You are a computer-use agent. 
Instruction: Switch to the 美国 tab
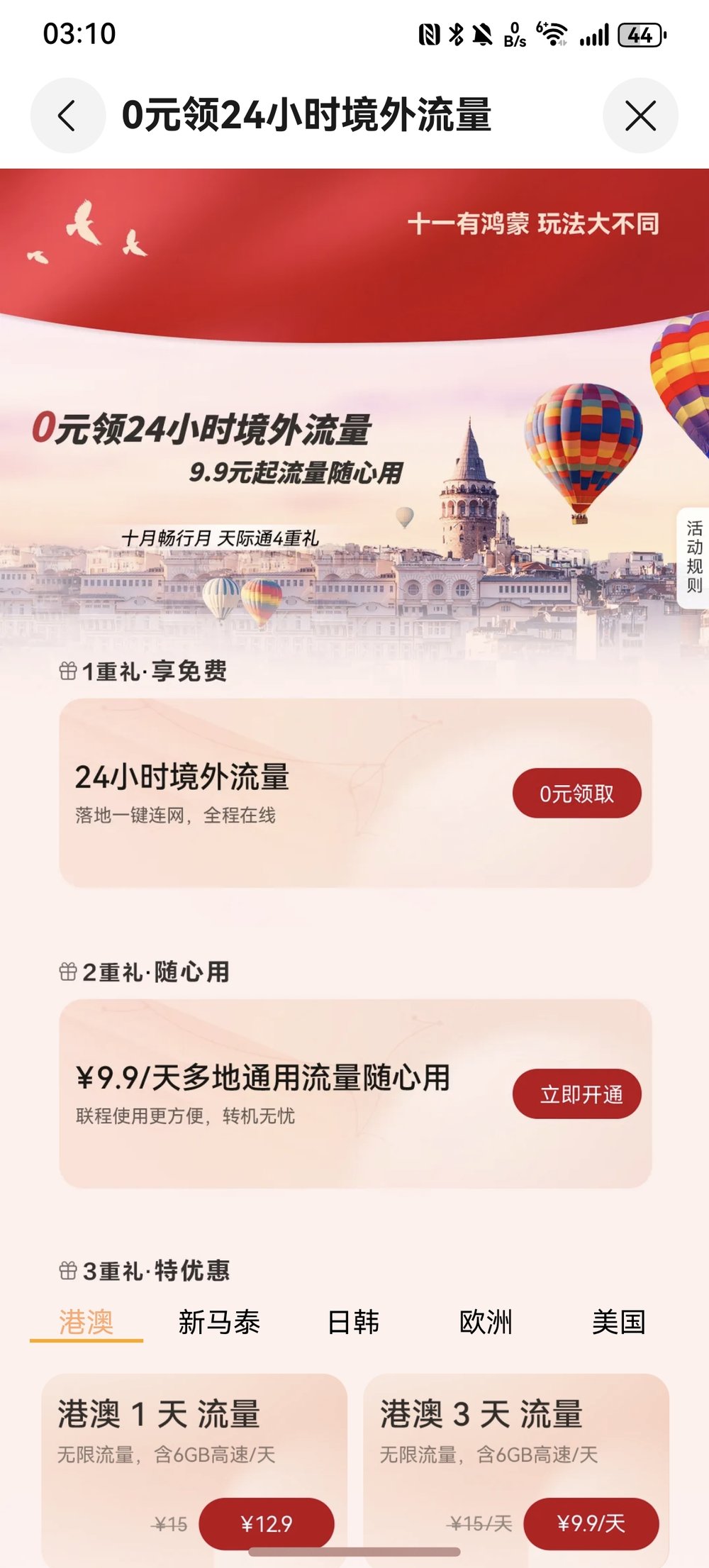tap(618, 1323)
